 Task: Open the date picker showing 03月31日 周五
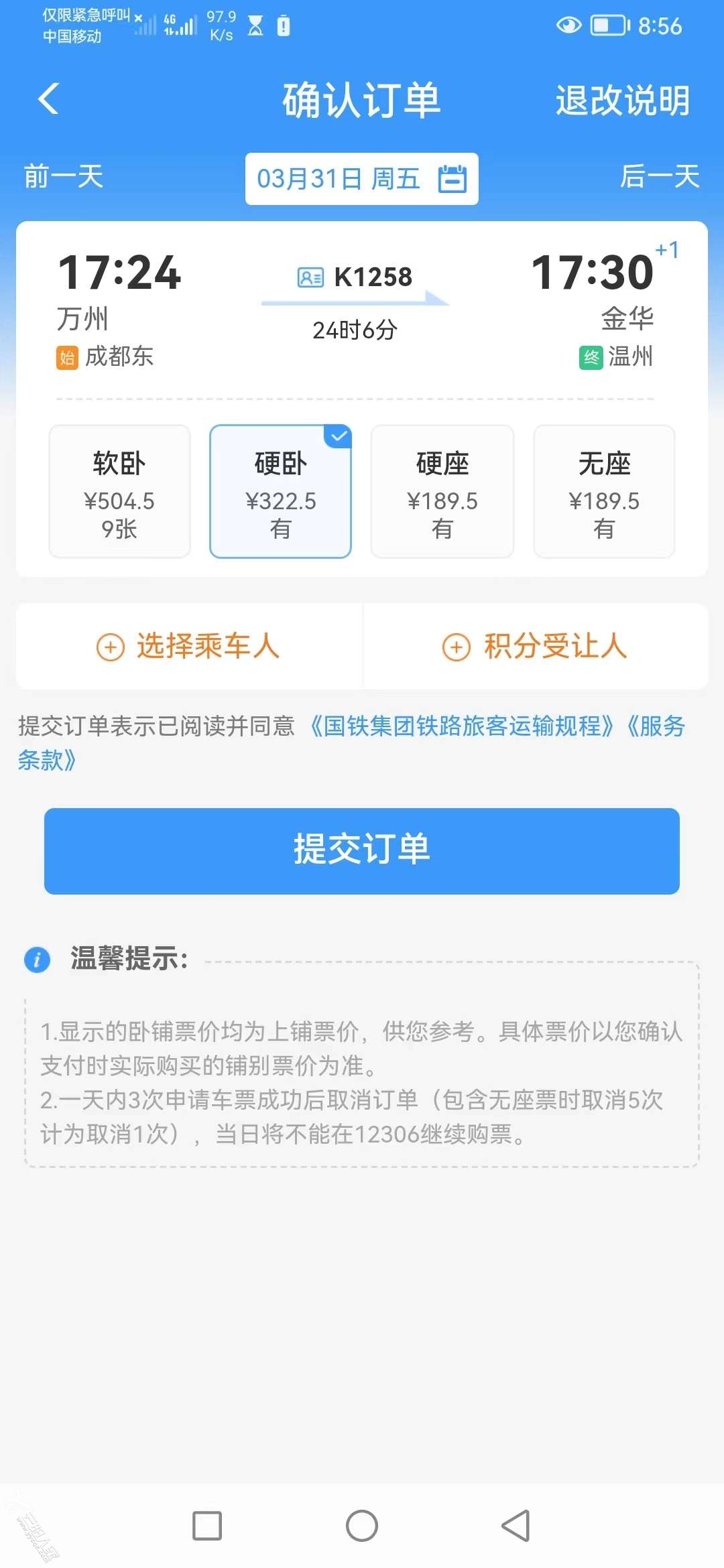click(361, 179)
